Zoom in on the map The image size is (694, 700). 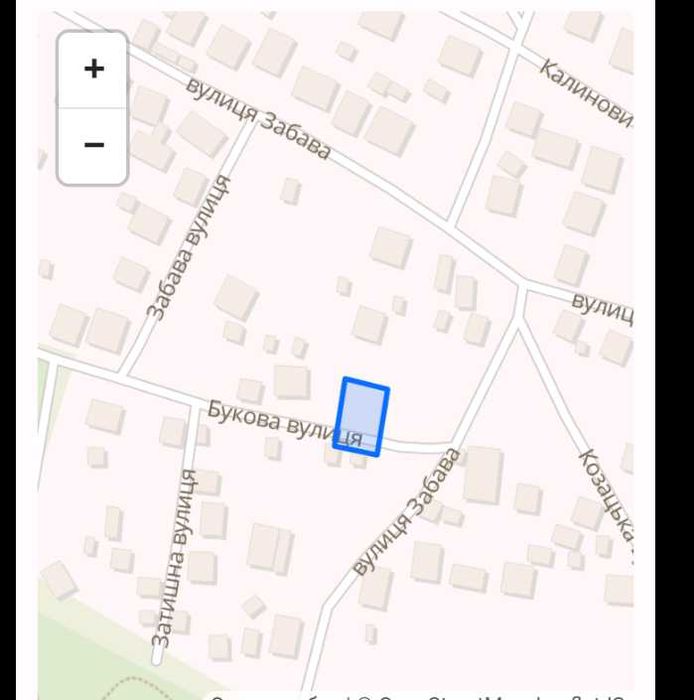pos(93,69)
